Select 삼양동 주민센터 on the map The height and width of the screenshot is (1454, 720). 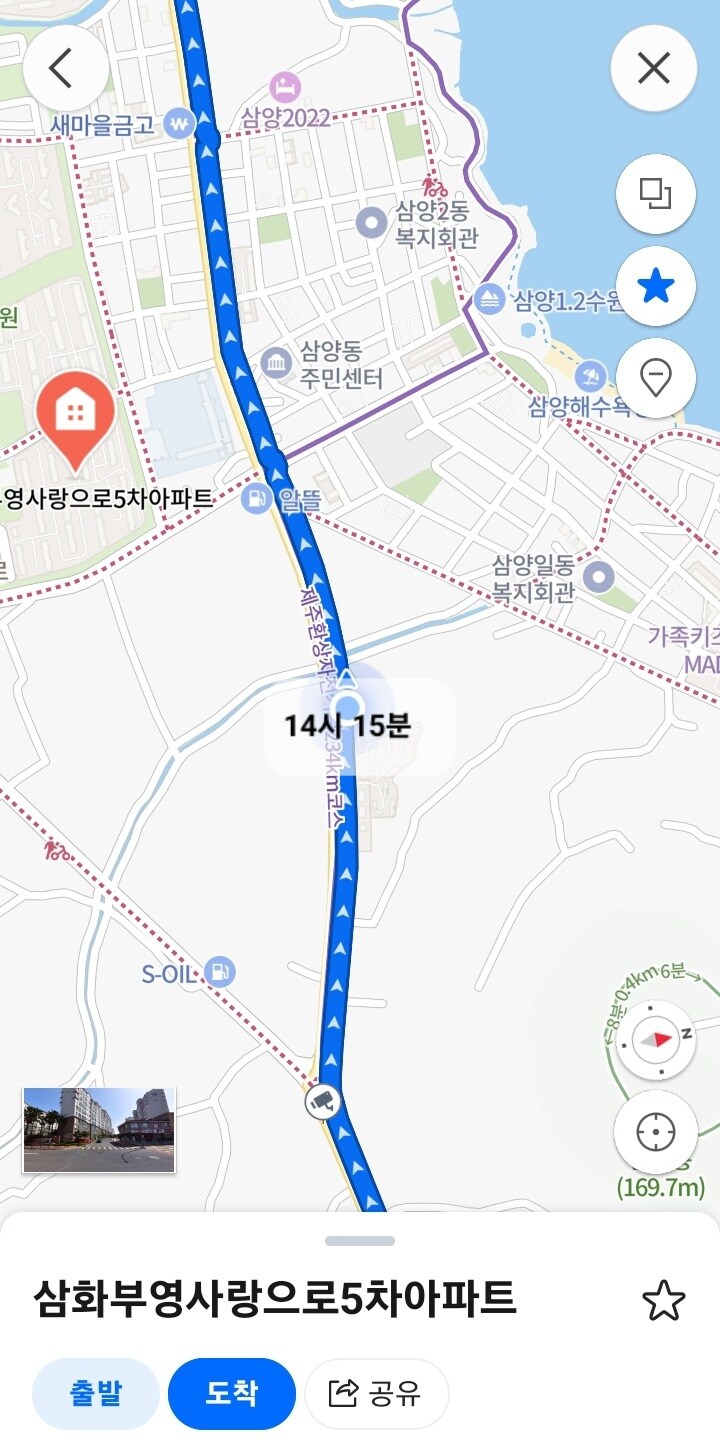(276, 362)
